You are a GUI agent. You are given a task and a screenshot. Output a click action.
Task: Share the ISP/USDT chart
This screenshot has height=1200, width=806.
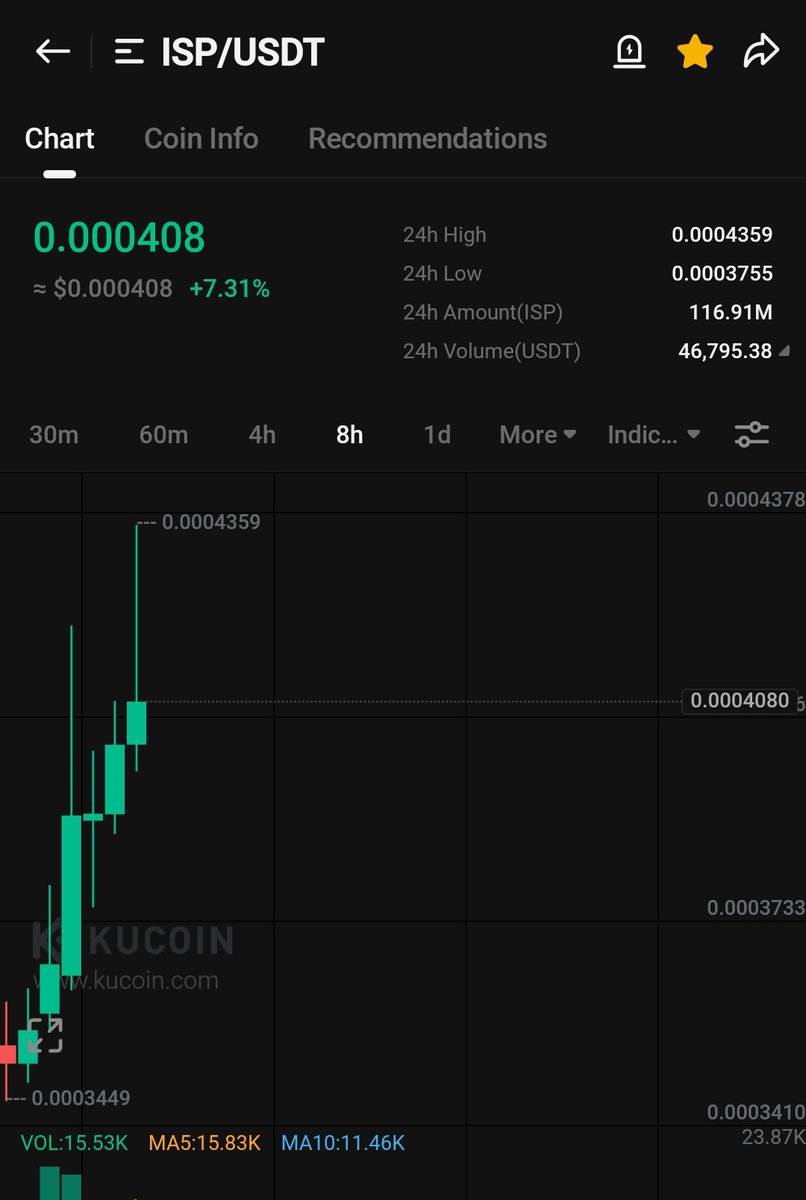pos(760,52)
